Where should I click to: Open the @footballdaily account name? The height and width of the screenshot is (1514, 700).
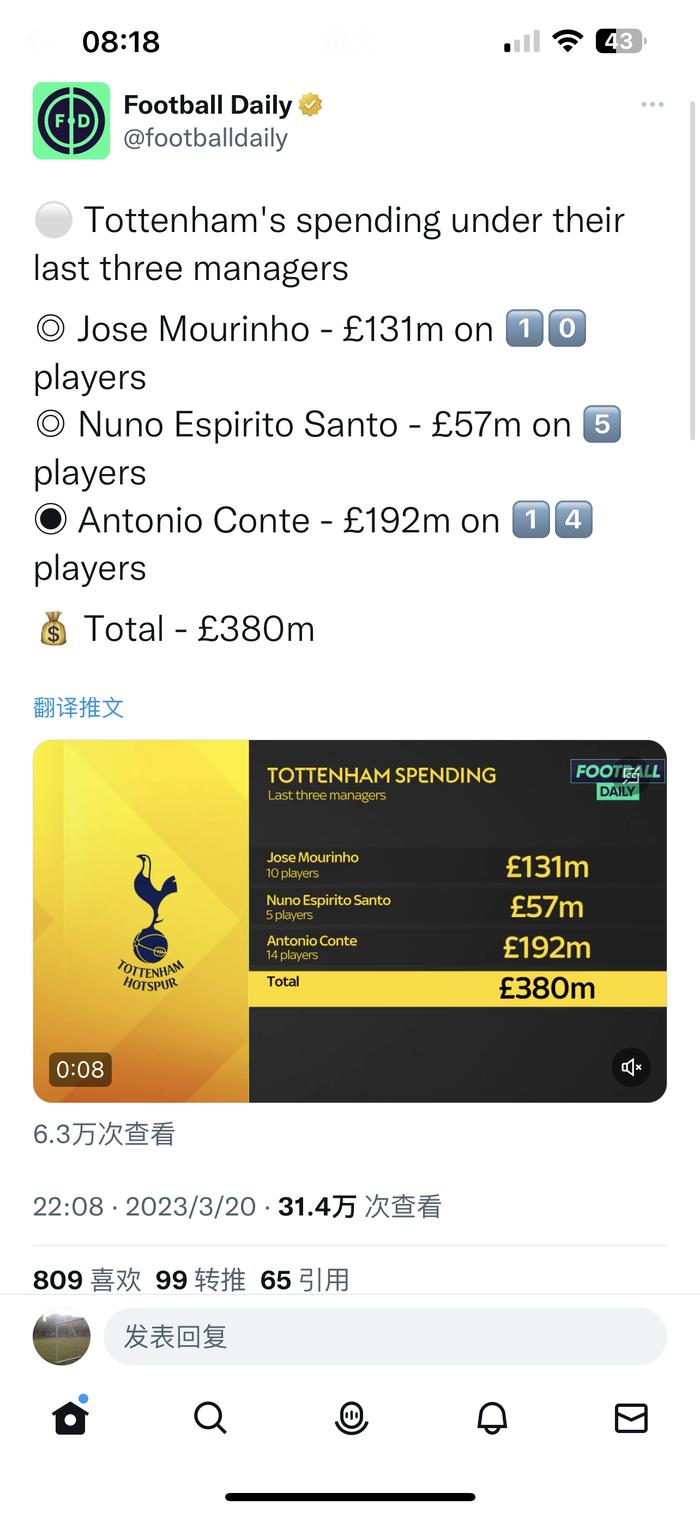[205, 138]
